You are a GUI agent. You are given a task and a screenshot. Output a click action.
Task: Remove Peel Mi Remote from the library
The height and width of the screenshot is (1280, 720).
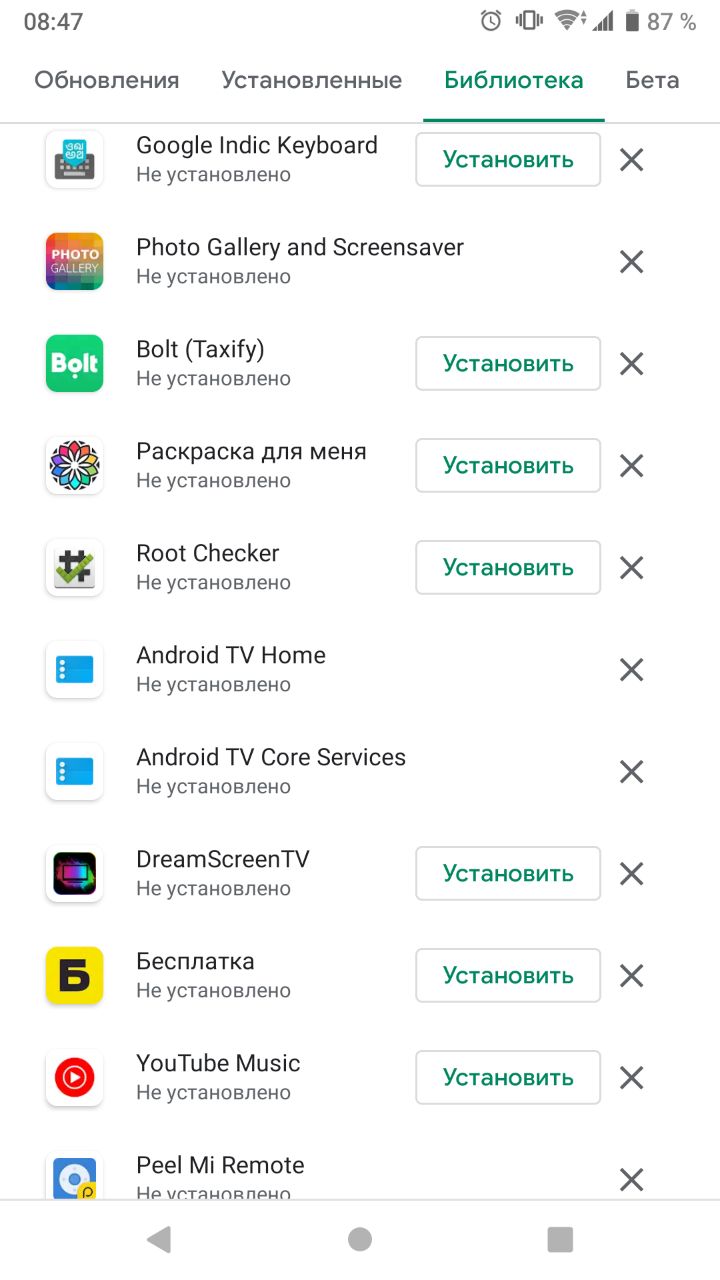(x=631, y=1180)
